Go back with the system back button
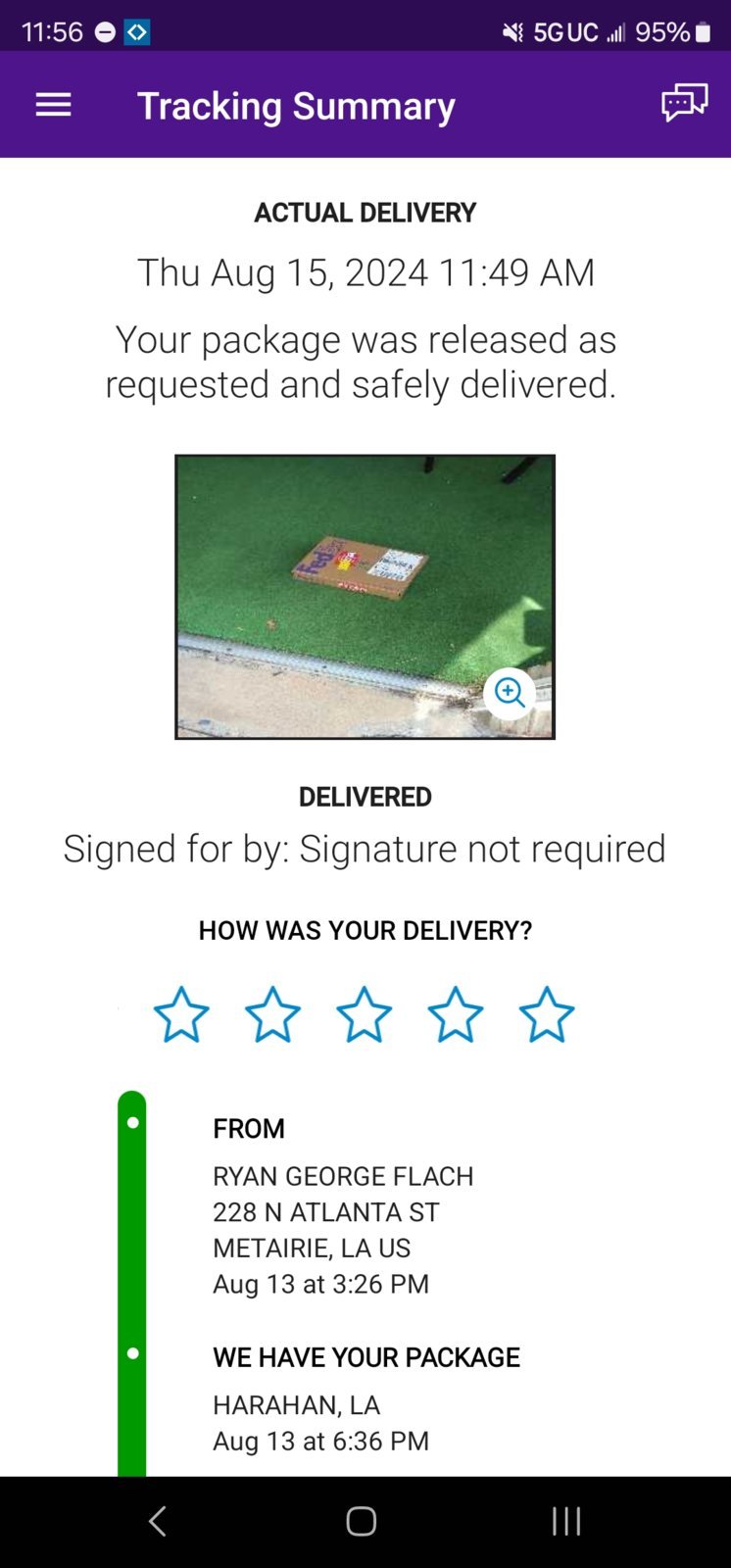This screenshot has width=731, height=1568. pyautogui.click(x=158, y=1521)
